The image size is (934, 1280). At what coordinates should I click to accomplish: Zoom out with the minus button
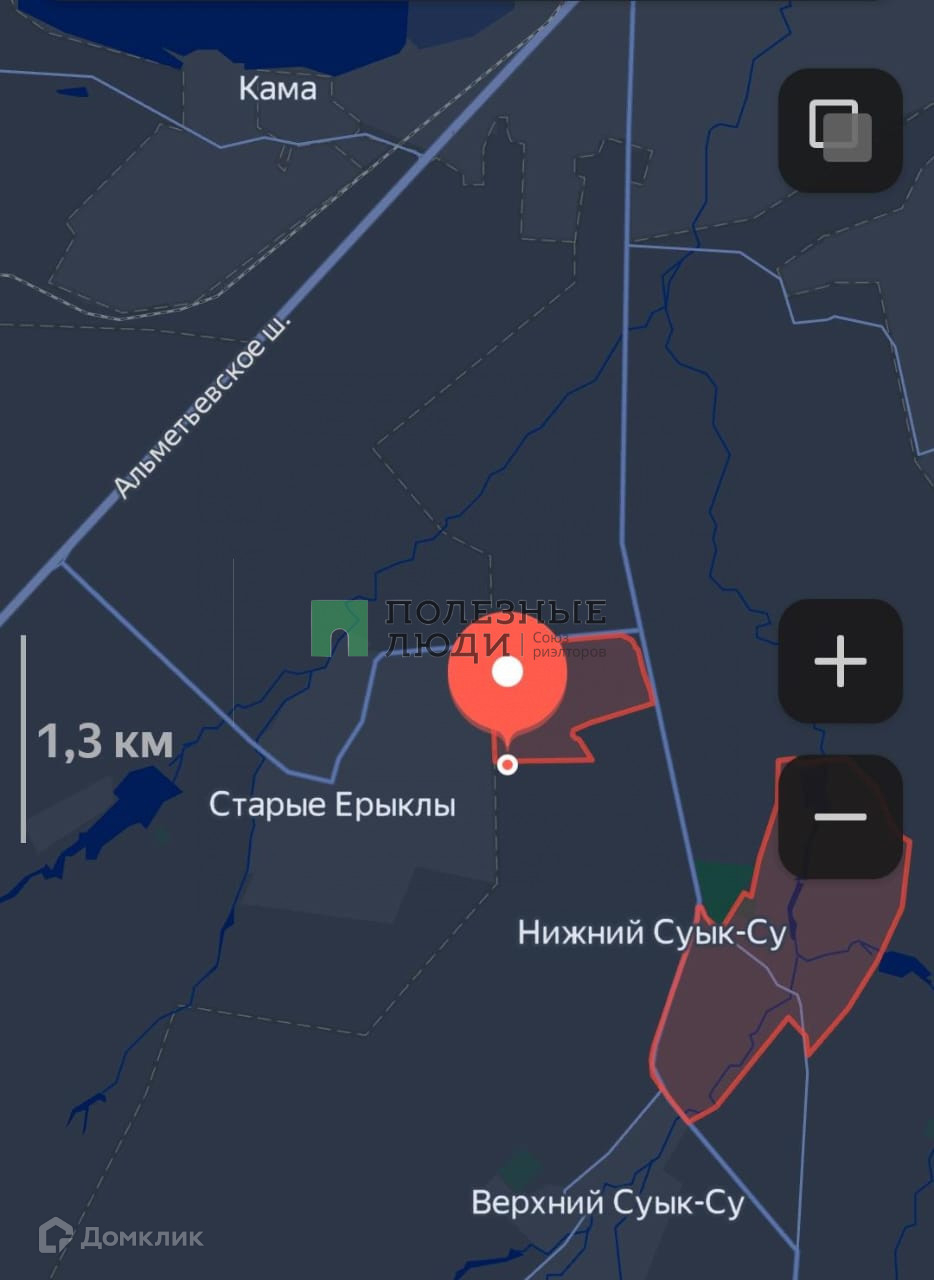pos(840,817)
